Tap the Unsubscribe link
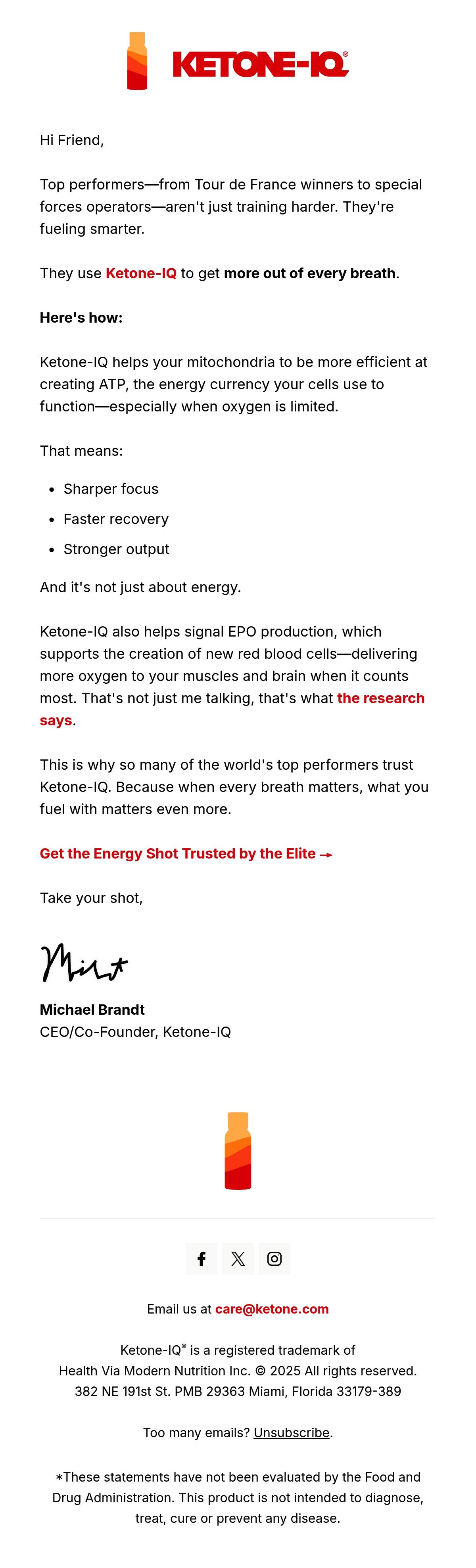 tap(291, 1433)
